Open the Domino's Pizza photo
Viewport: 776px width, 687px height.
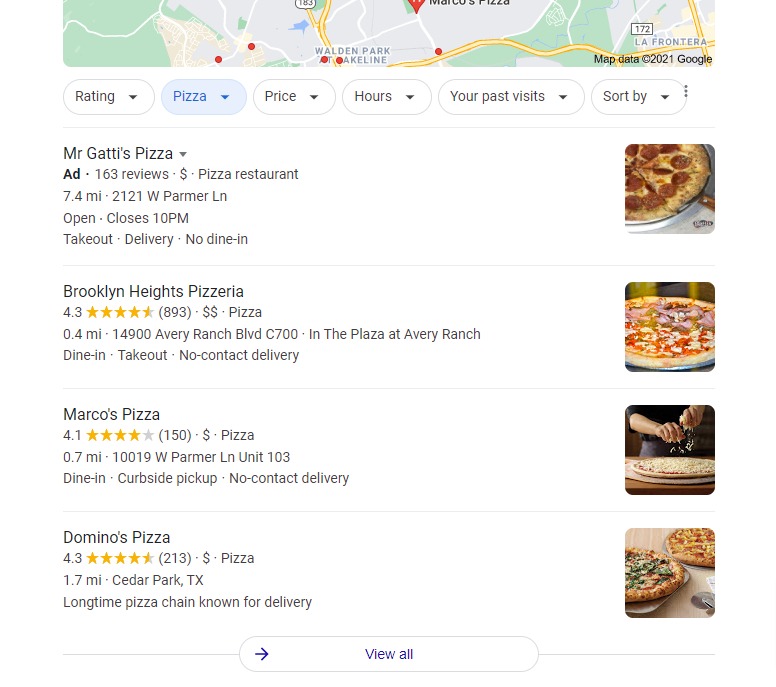669,573
